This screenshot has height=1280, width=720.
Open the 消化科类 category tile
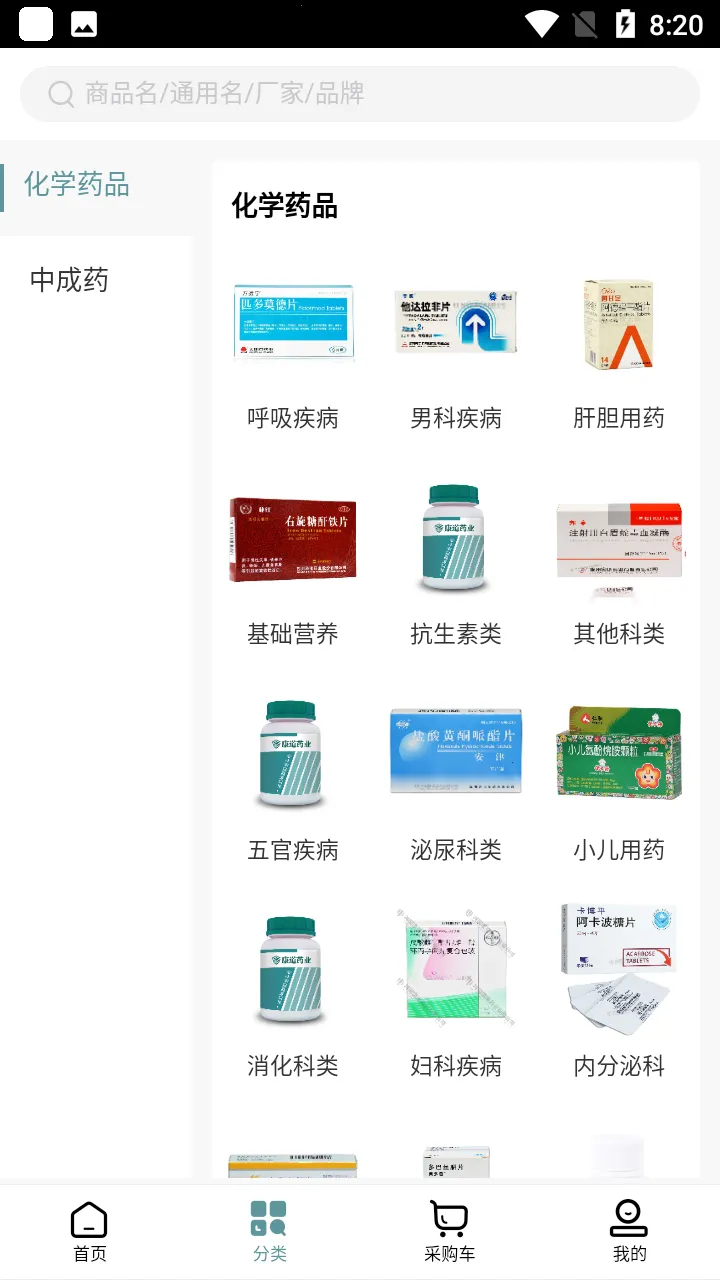[x=293, y=995]
